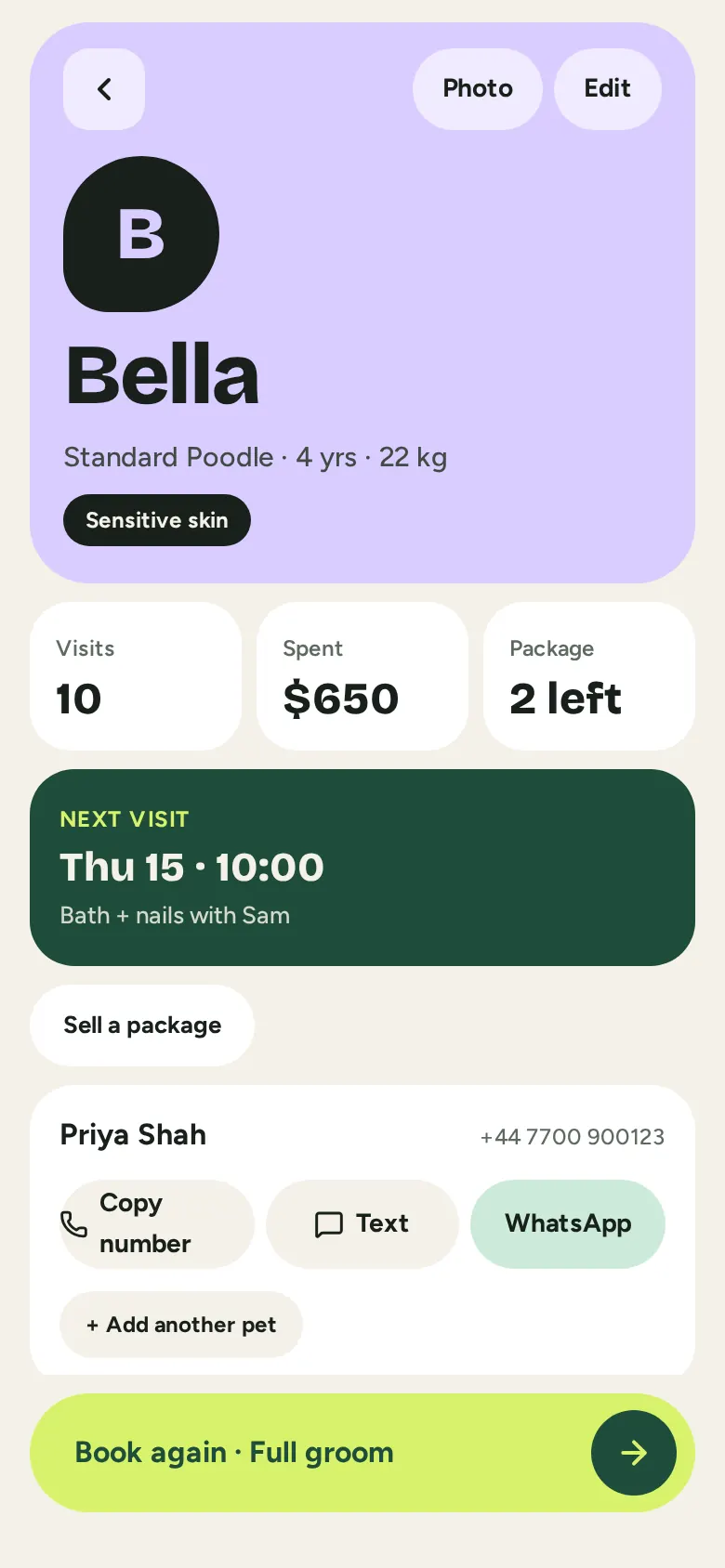This screenshot has height=1568, width=725.
Task: Book again a Full groom
Action: 362,1453
